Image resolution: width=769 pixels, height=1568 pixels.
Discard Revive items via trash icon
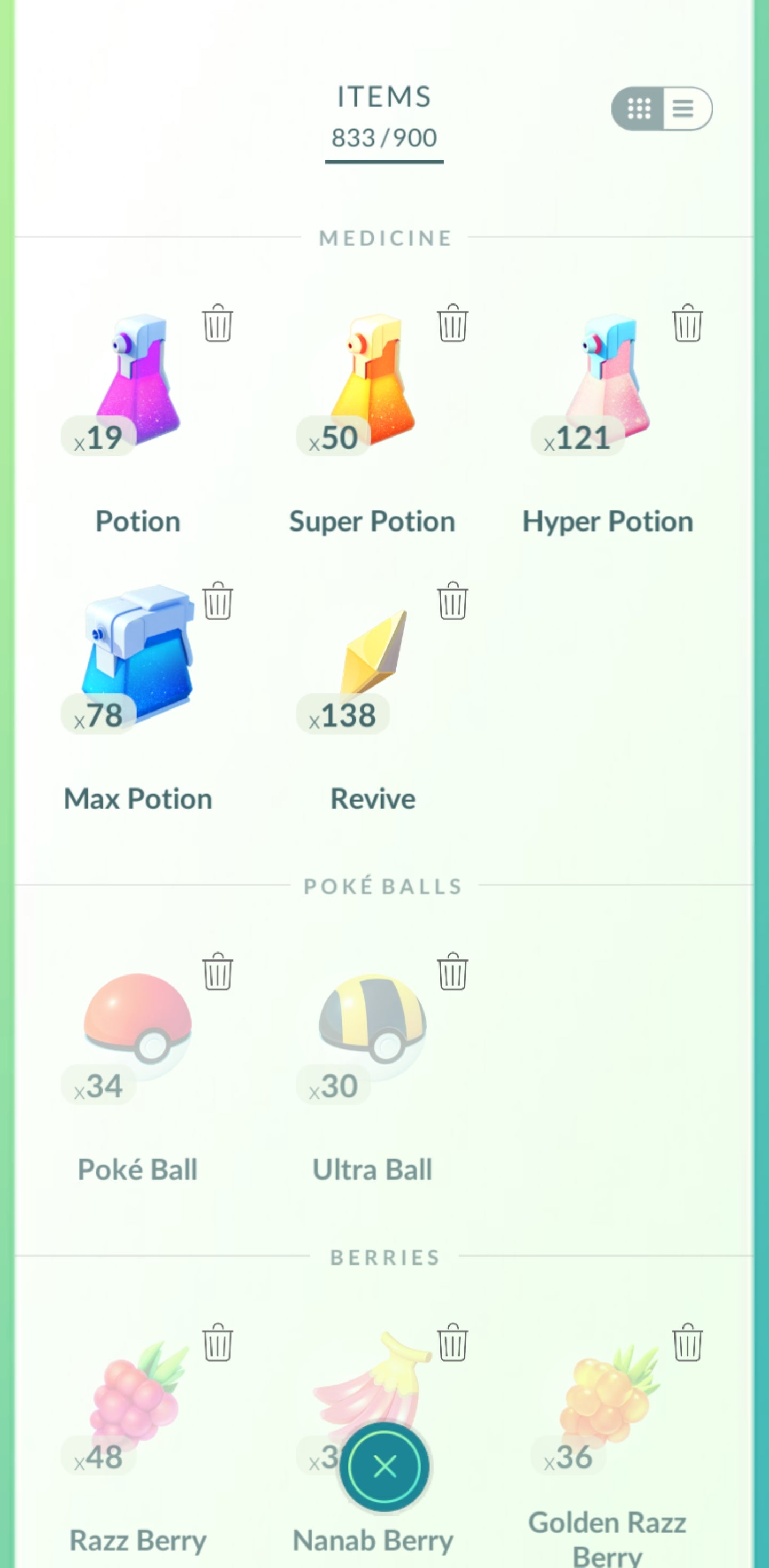pos(452,601)
